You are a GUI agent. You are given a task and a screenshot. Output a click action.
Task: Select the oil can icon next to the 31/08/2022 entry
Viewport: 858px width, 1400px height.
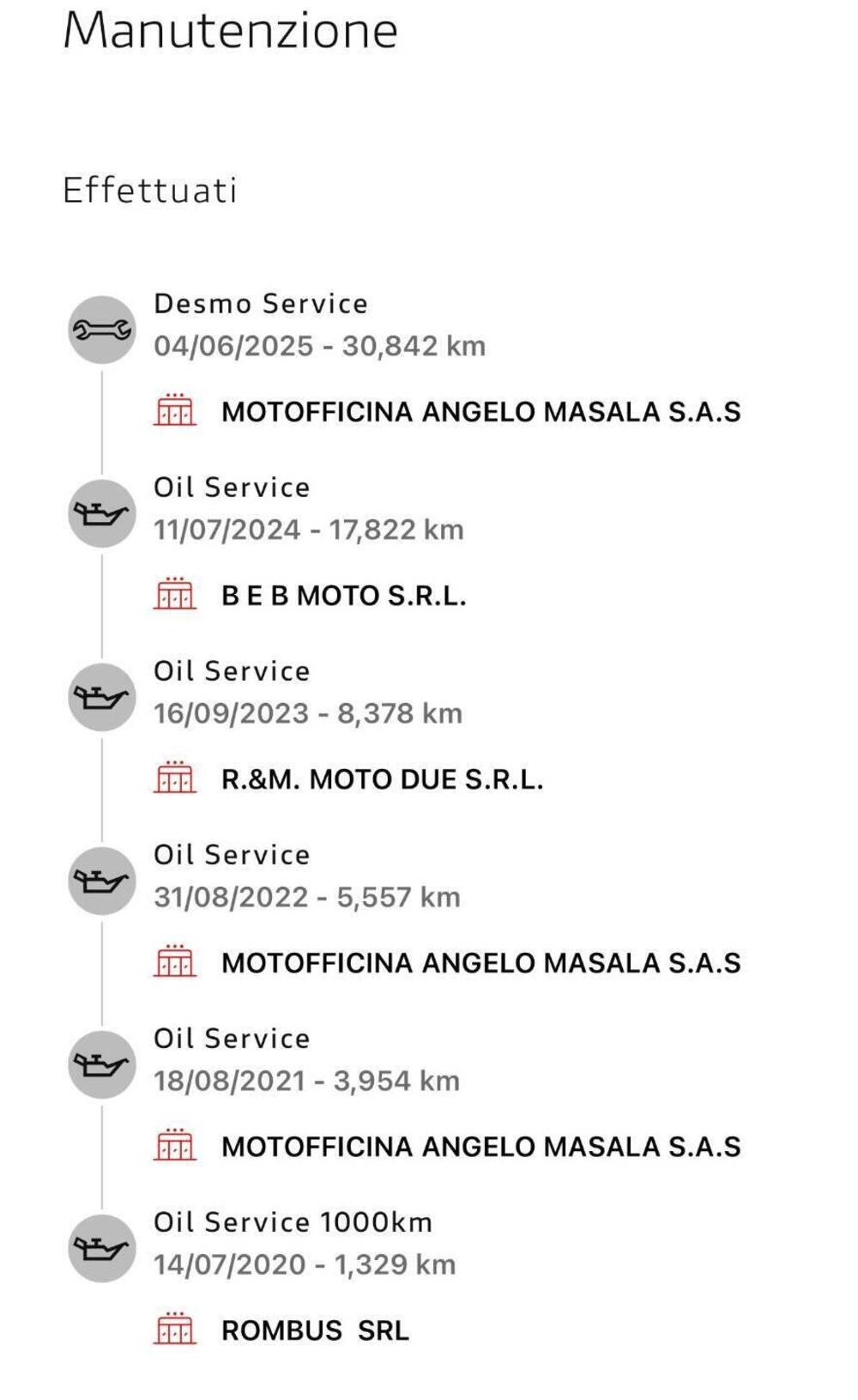(102, 879)
